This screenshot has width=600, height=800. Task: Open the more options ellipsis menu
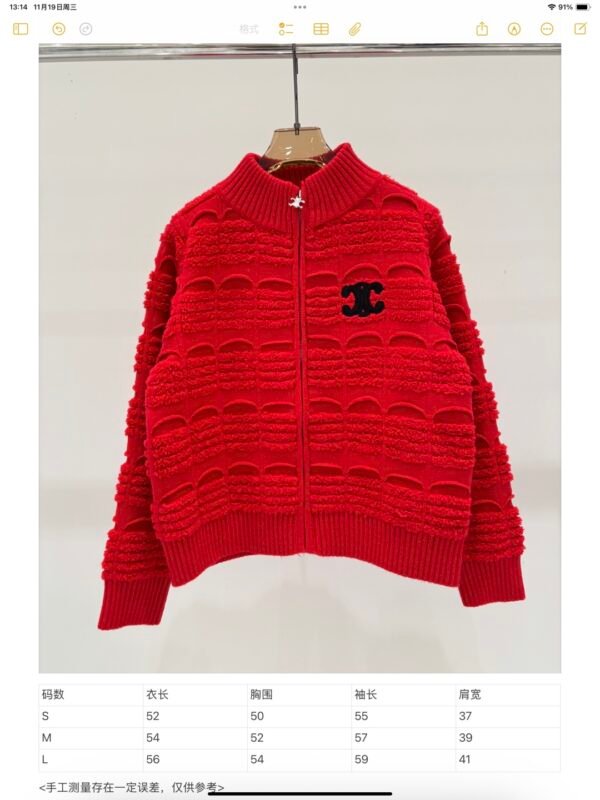[547, 29]
